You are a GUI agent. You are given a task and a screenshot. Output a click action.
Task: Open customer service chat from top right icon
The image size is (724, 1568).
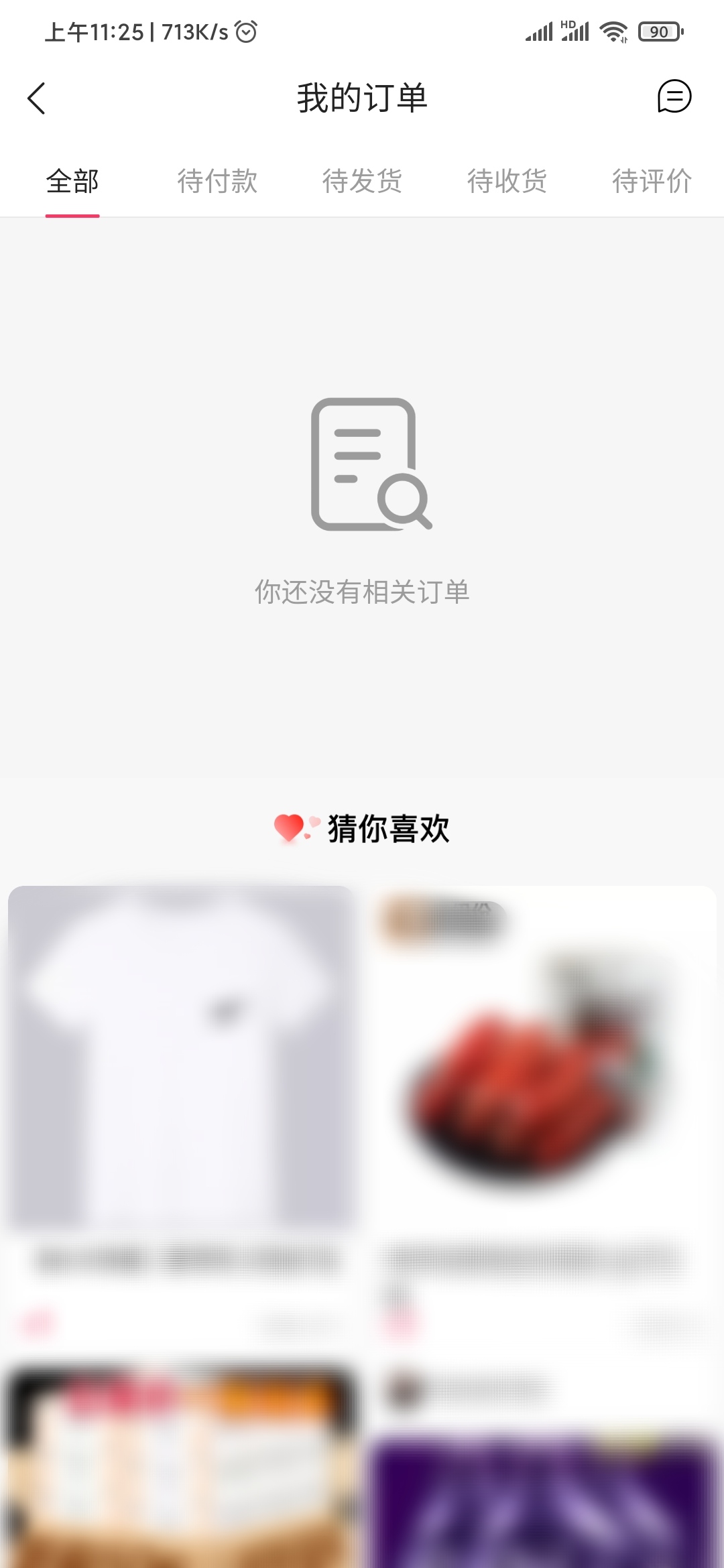(673, 98)
